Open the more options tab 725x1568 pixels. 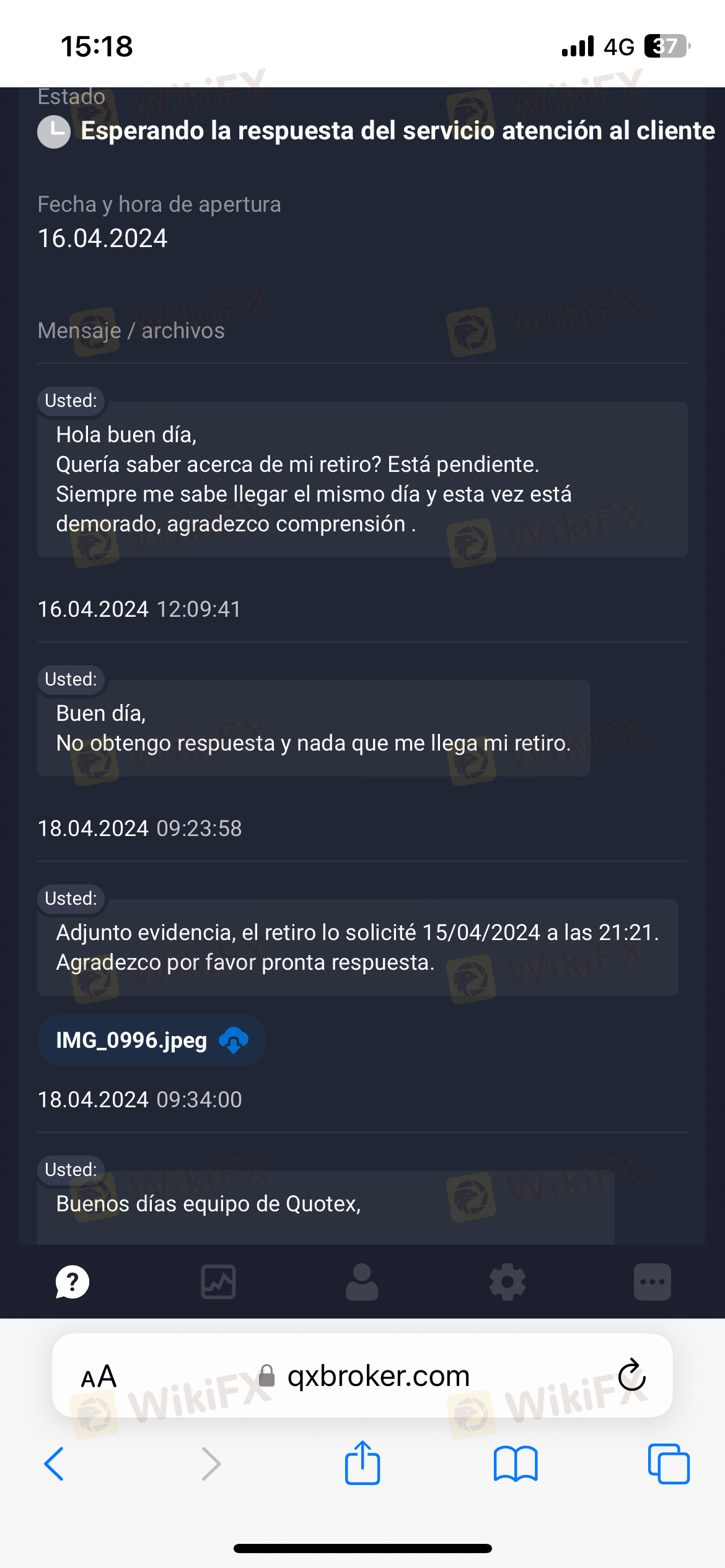pos(652,1282)
